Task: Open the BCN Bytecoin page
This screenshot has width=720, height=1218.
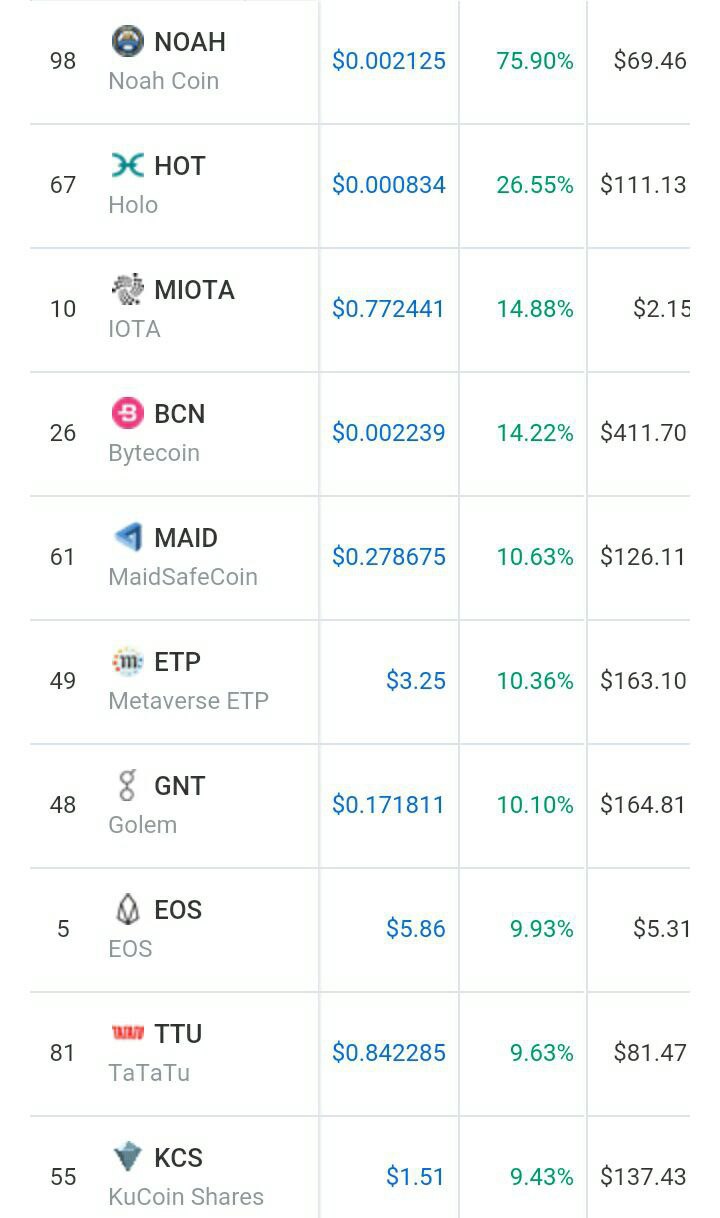Action: (x=158, y=433)
